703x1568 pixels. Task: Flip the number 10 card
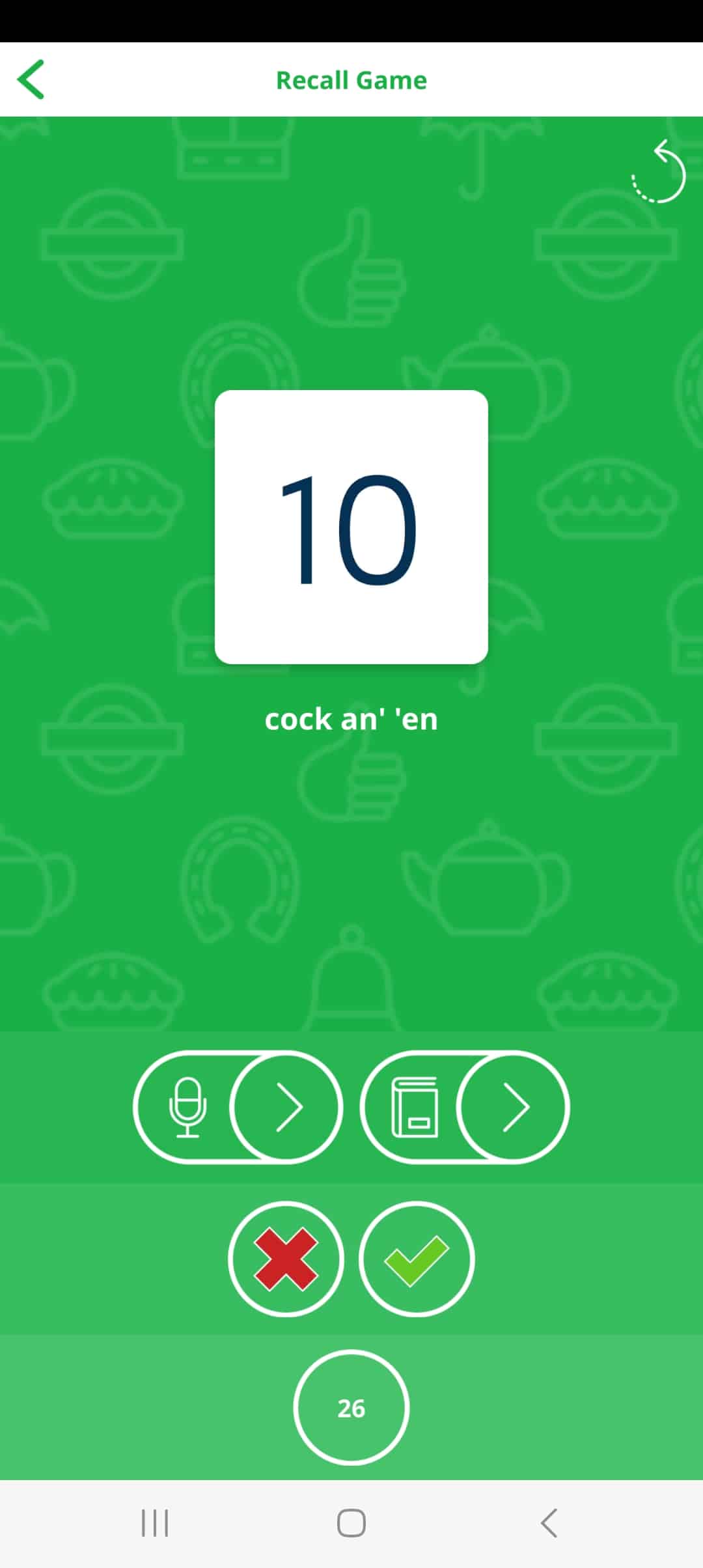click(x=351, y=527)
